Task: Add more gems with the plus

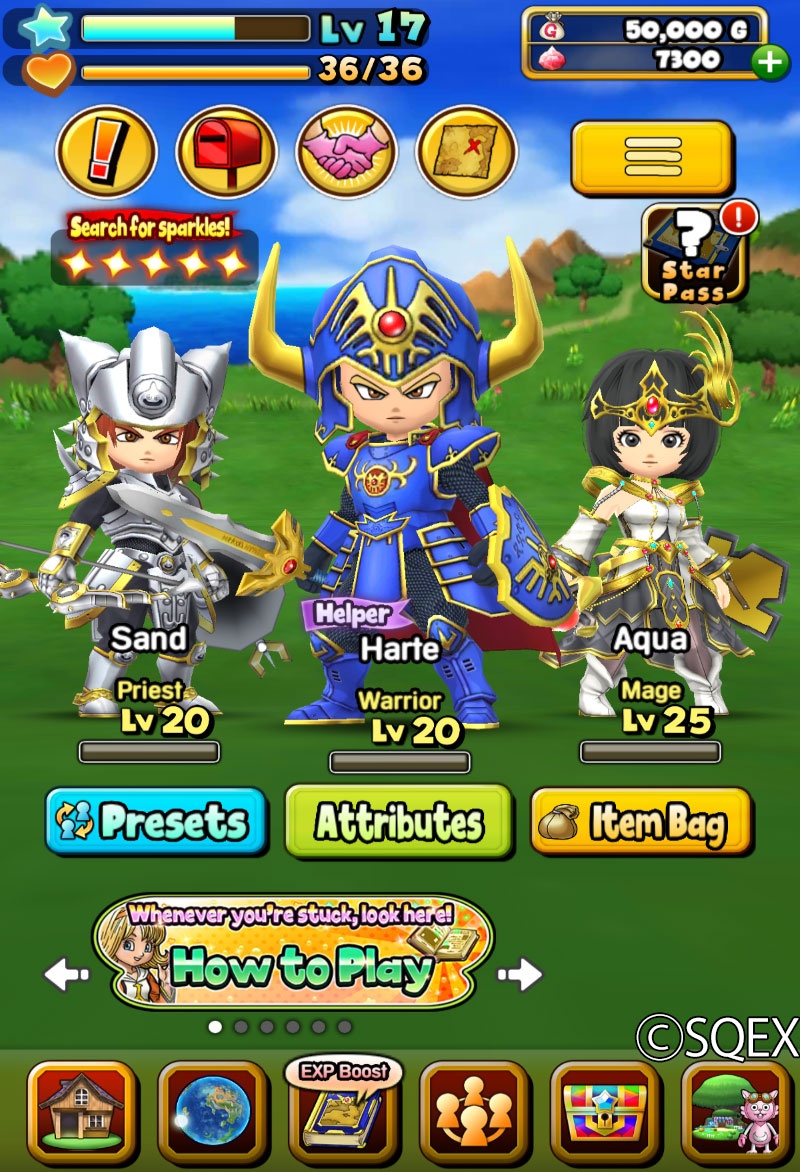Action: (x=769, y=61)
